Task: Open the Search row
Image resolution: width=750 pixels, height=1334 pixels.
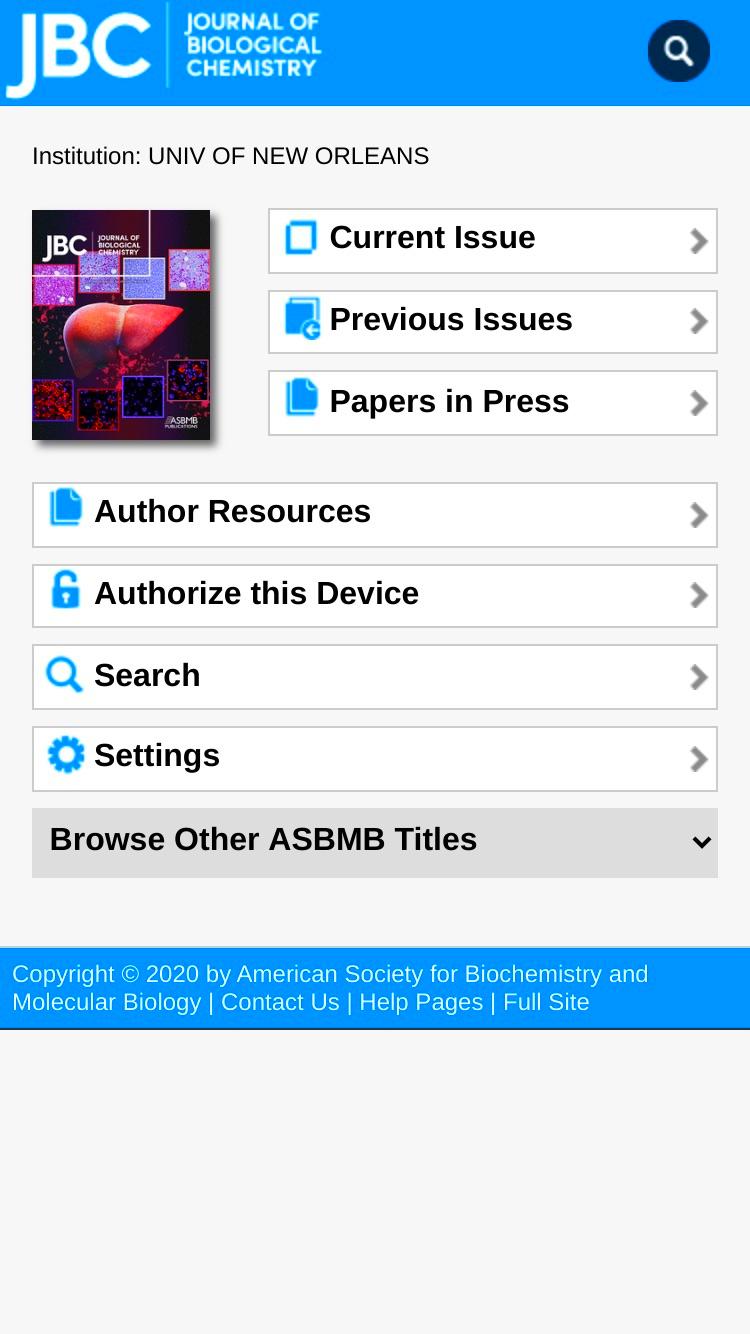Action: [x=375, y=677]
